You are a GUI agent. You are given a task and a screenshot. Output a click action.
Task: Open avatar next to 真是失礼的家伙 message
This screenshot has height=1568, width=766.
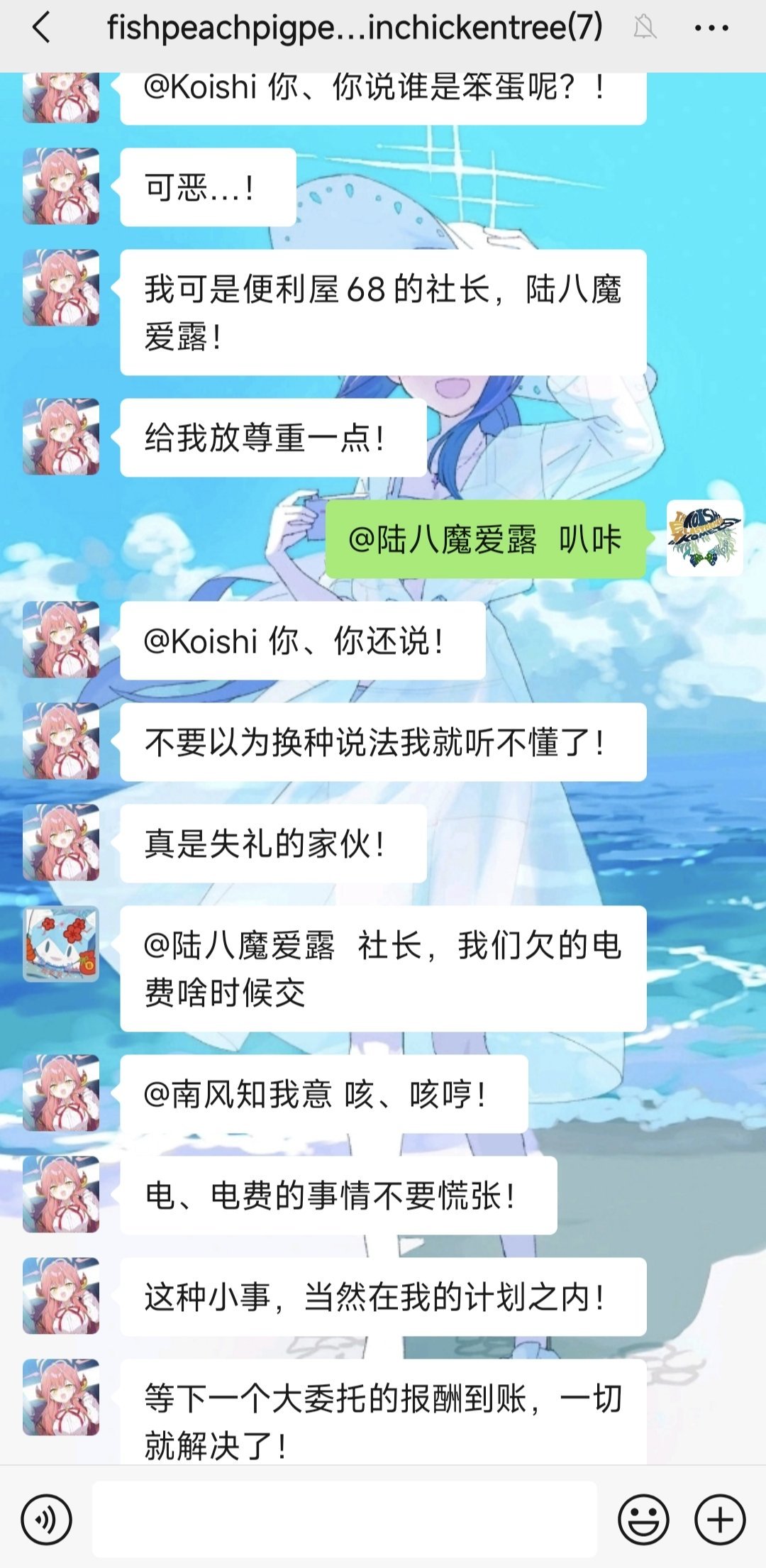click(61, 843)
